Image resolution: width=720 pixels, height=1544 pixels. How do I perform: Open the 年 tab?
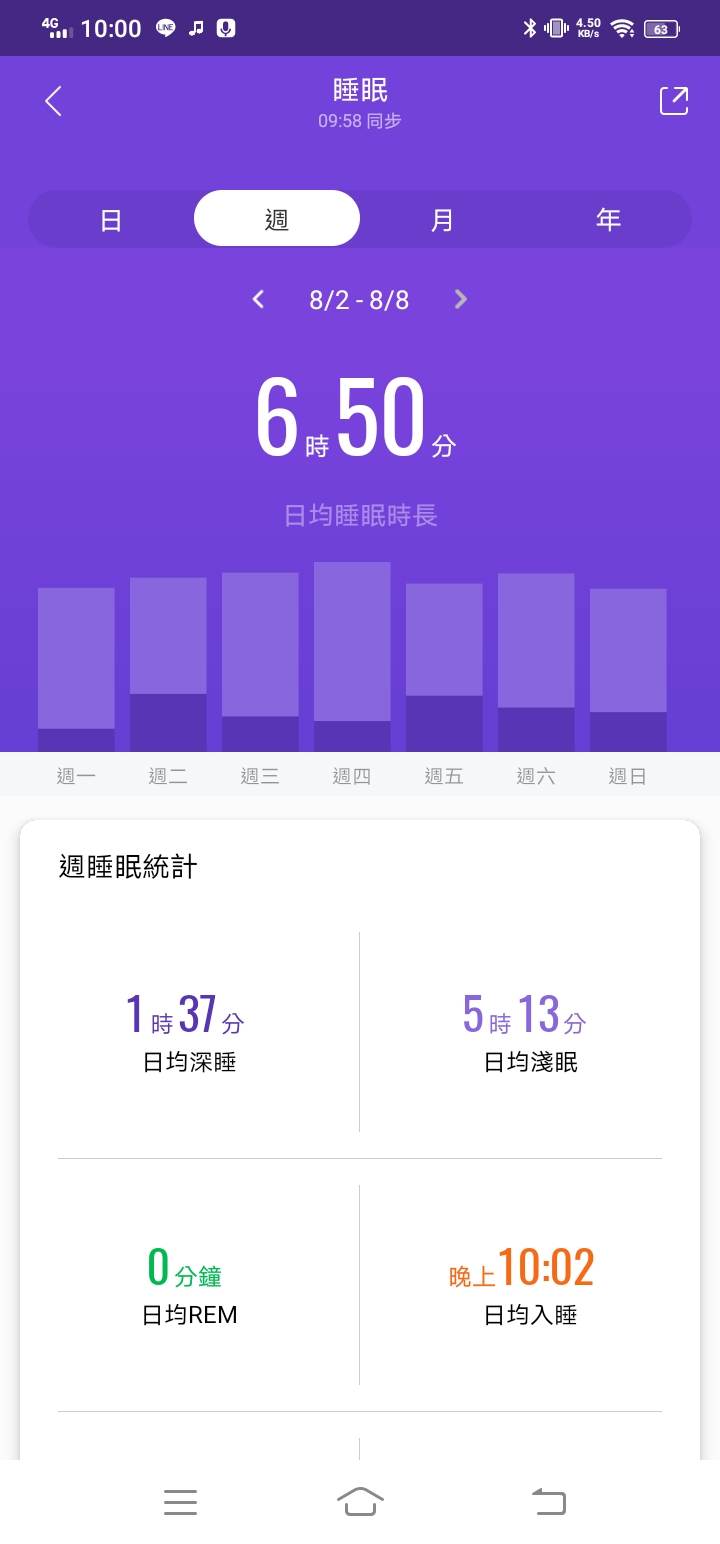(x=608, y=219)
